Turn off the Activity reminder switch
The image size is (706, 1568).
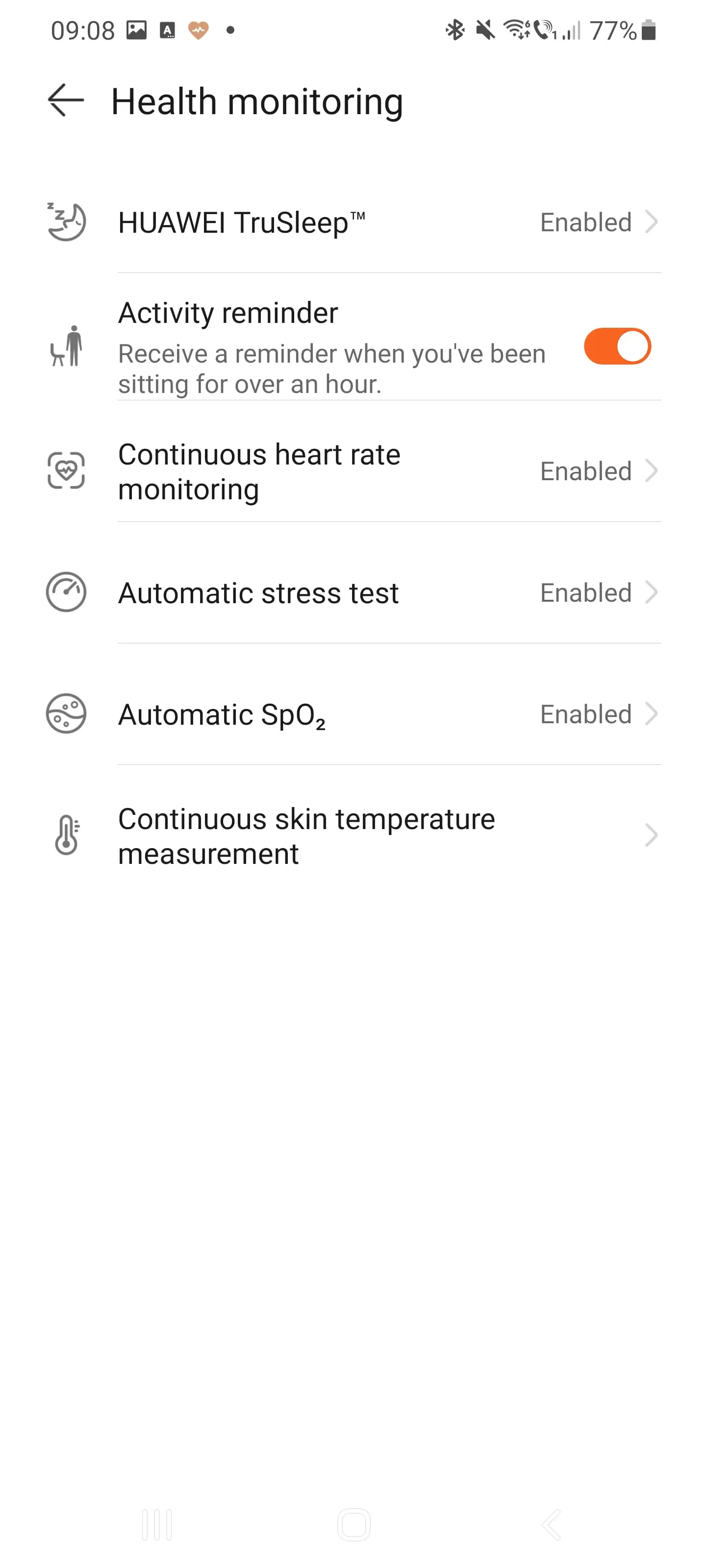(x=617, y=346)
